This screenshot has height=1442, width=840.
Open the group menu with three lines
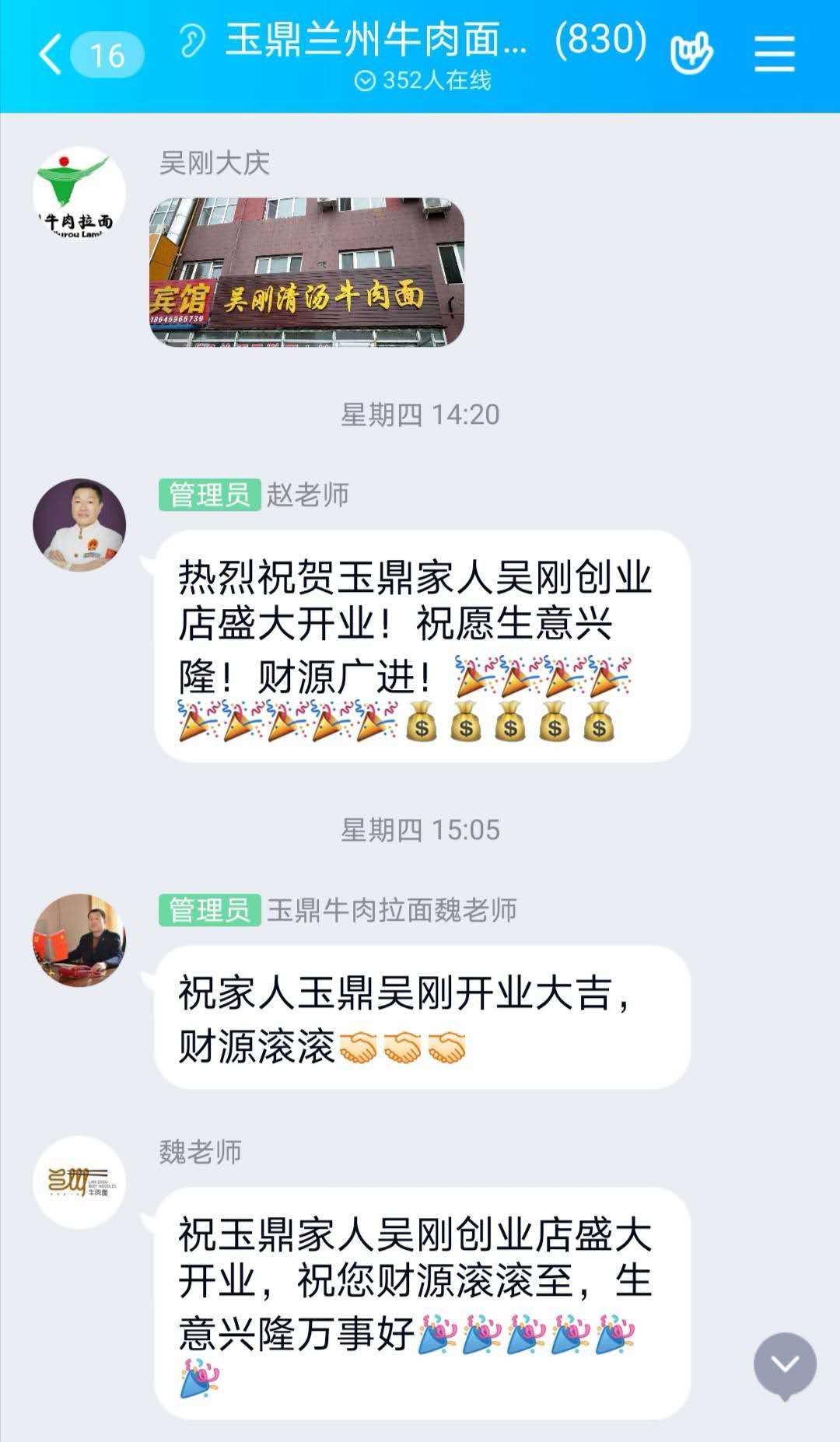pos(774,54)
